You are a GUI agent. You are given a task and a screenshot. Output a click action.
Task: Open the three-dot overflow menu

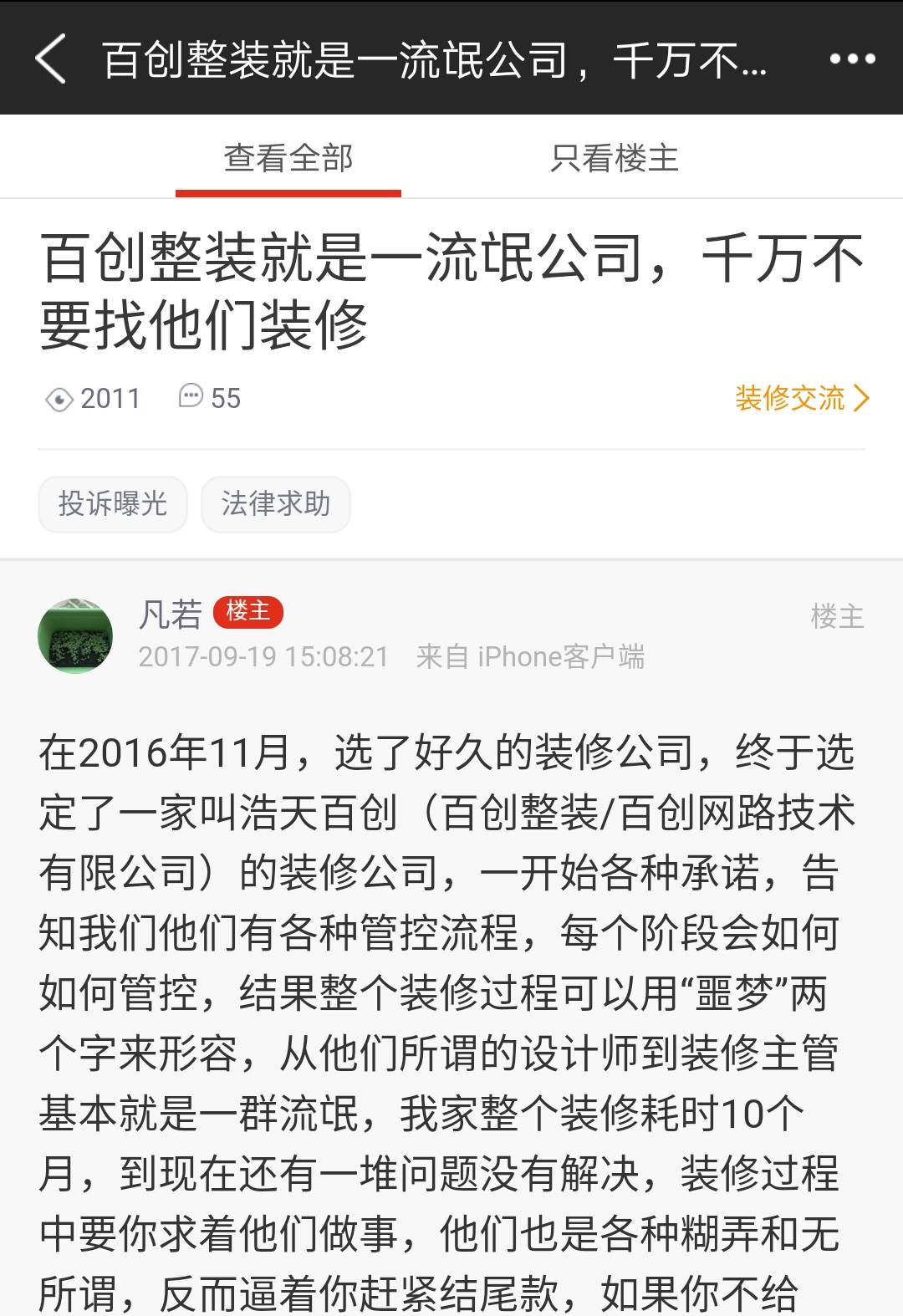852,59
